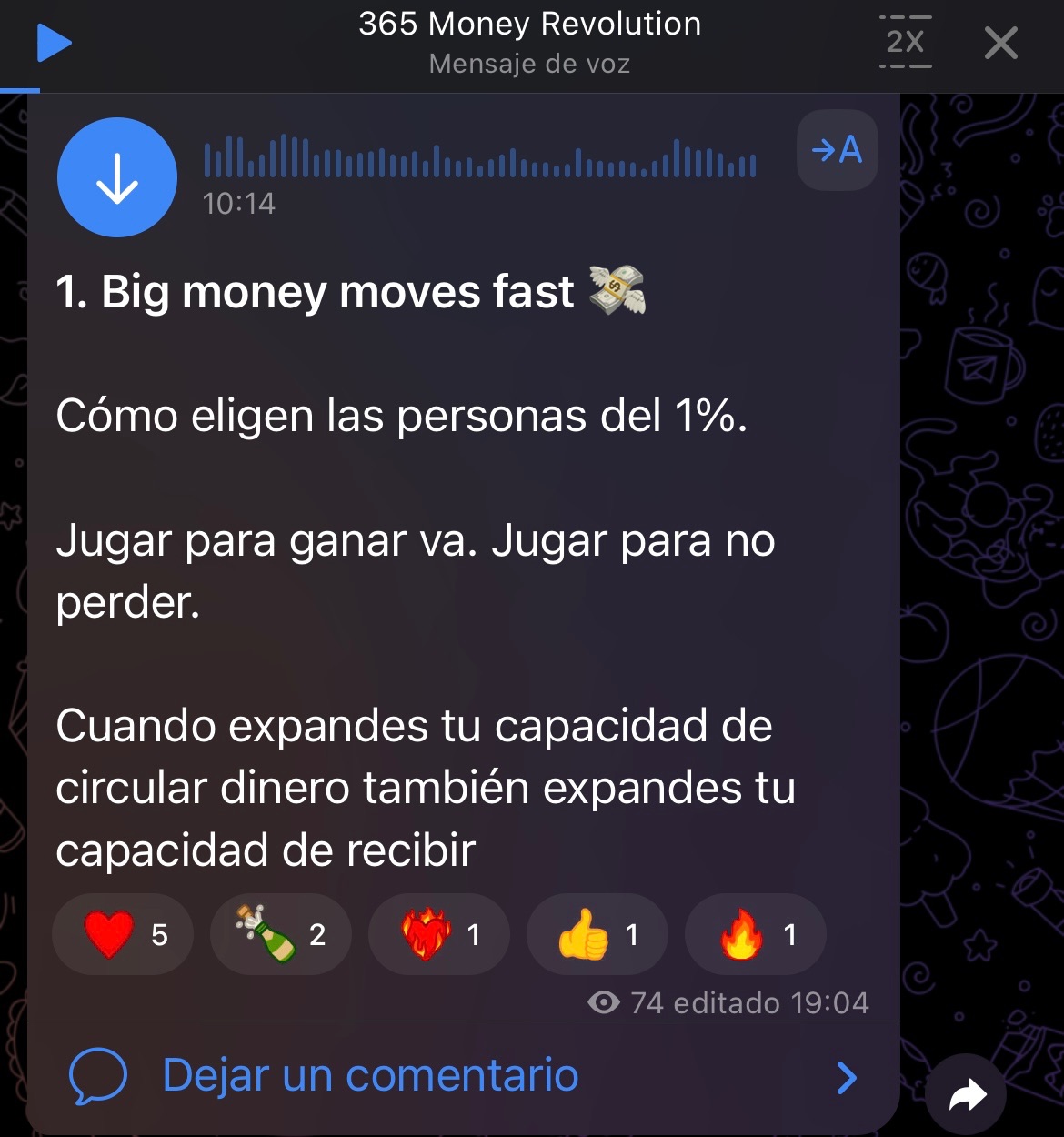Close the voice message player bar

pos(1000,43)
